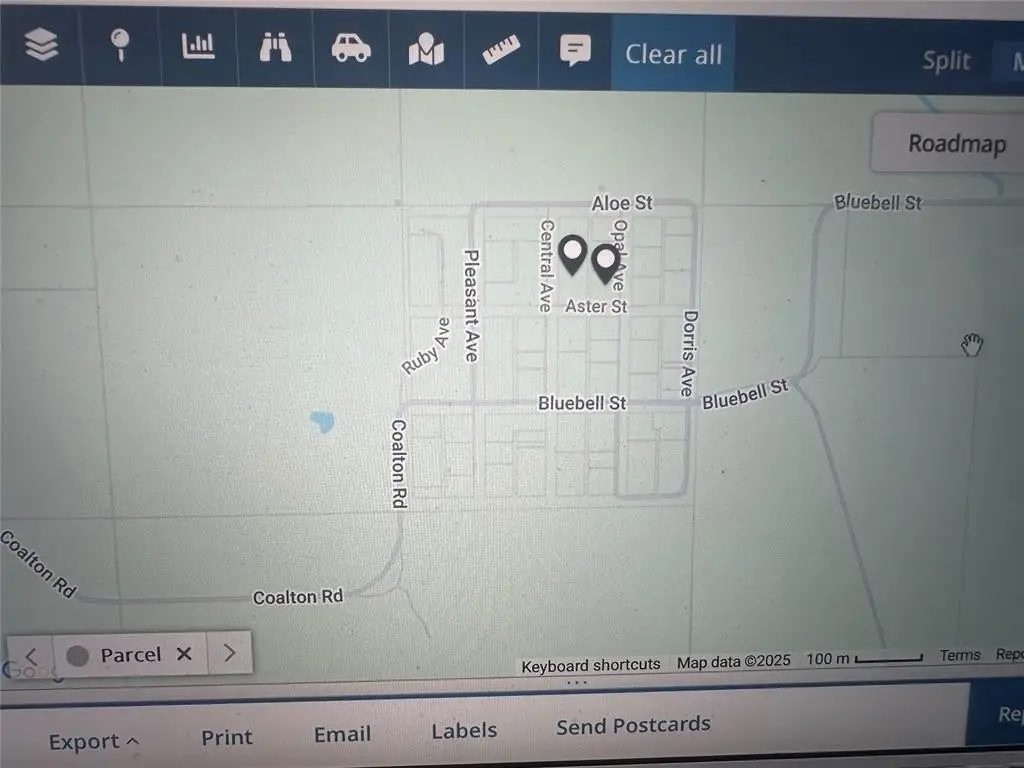This screenshot has width=1024, height=768.
Task: Email the selected results
Action: [x=342, y=735]
